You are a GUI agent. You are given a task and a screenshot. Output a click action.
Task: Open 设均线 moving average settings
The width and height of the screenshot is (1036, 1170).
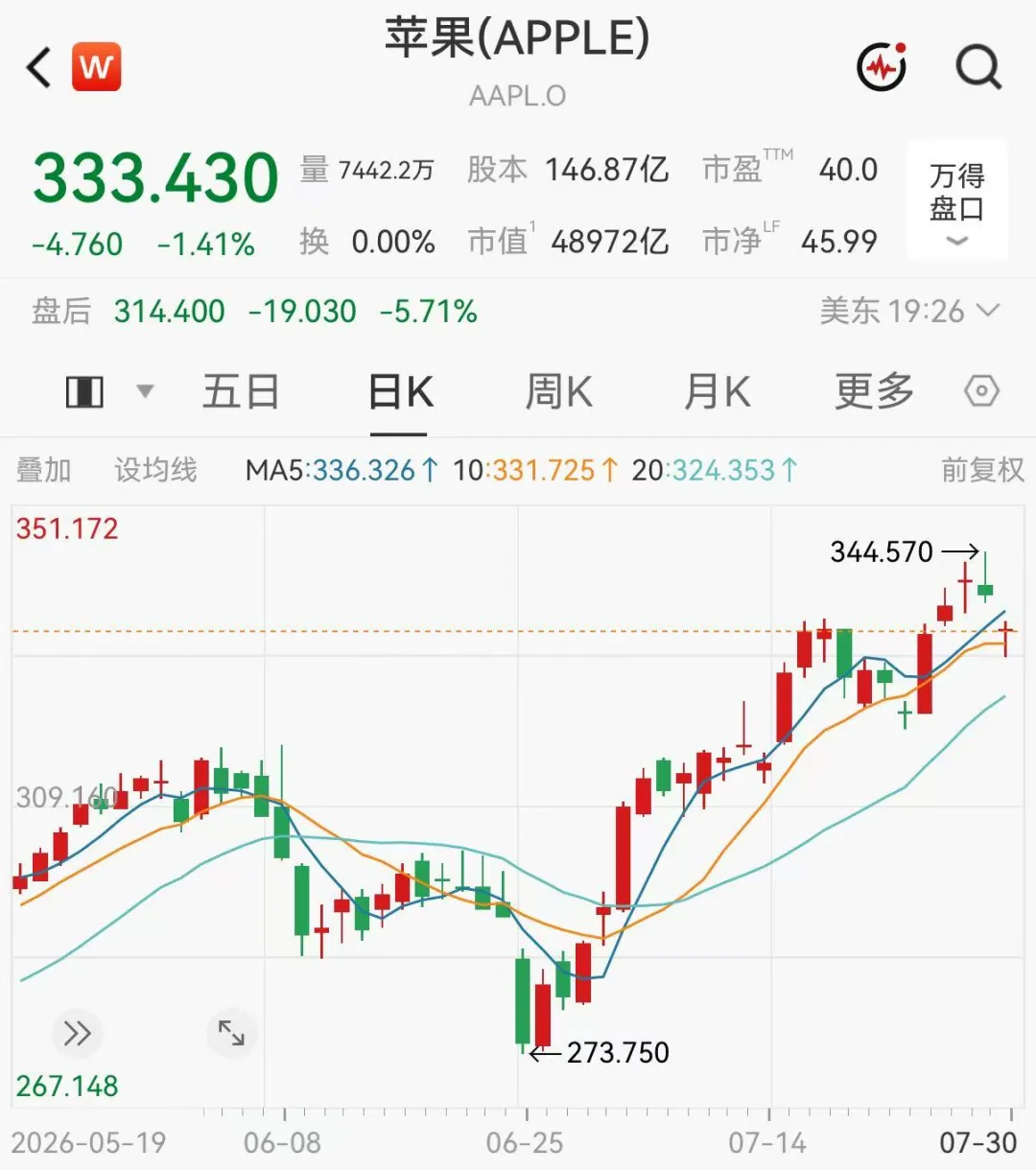click(x=155, y=470)
